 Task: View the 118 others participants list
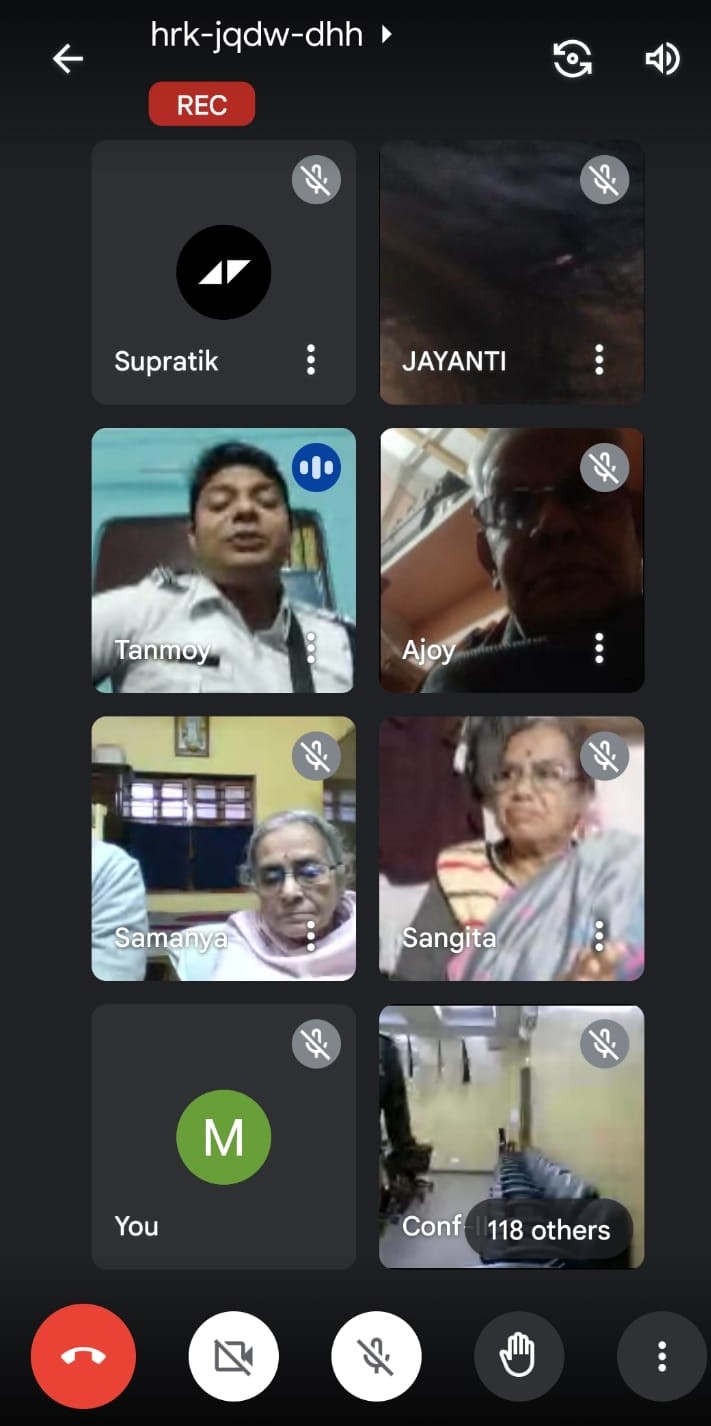point(549,1229)
